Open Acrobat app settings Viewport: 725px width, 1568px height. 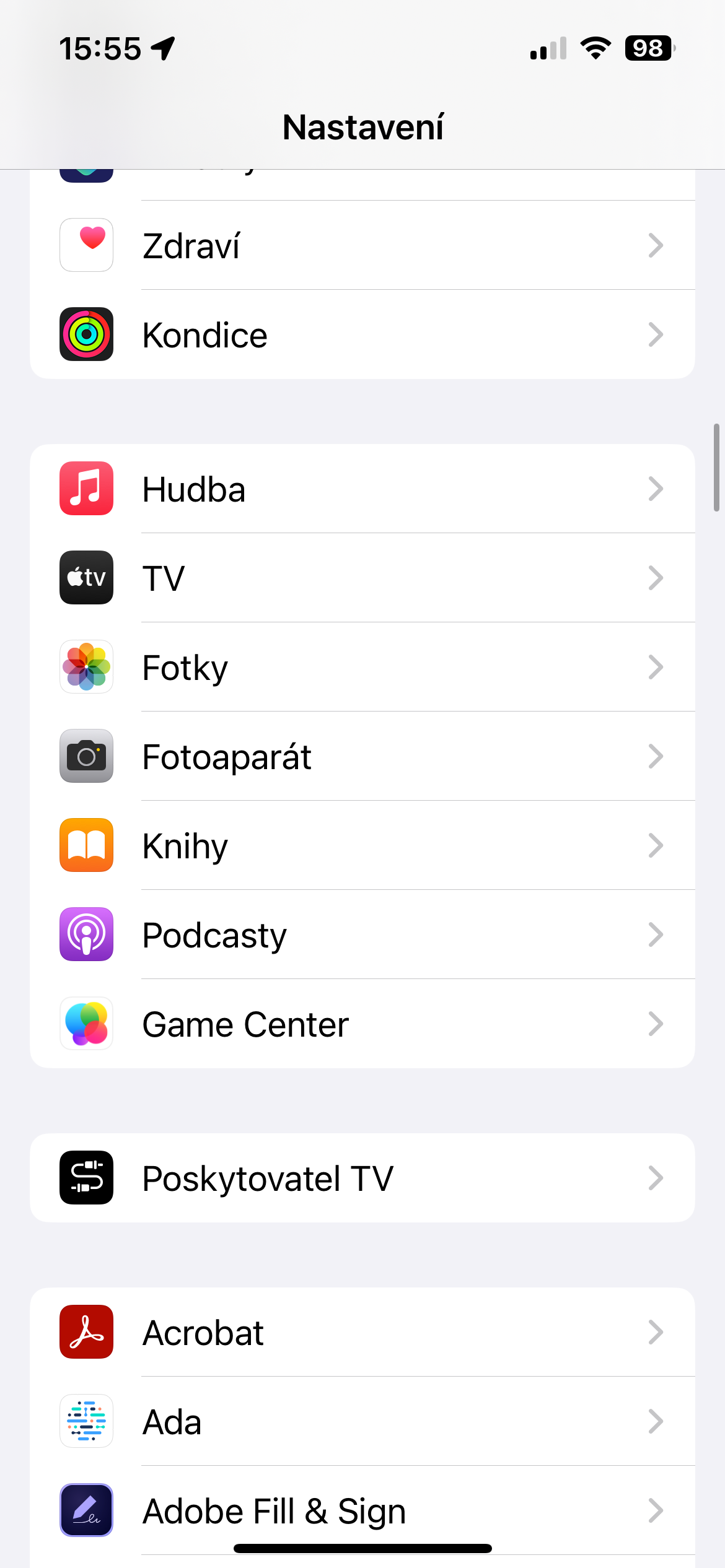coord(362,1332)
